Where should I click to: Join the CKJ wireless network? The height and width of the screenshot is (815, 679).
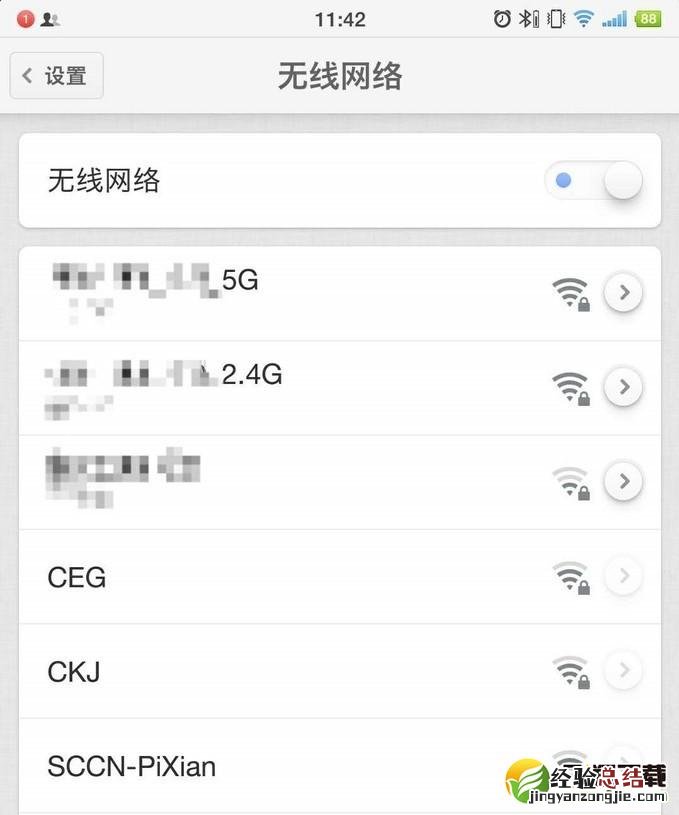pyautogui.click(x=74, y=671)
